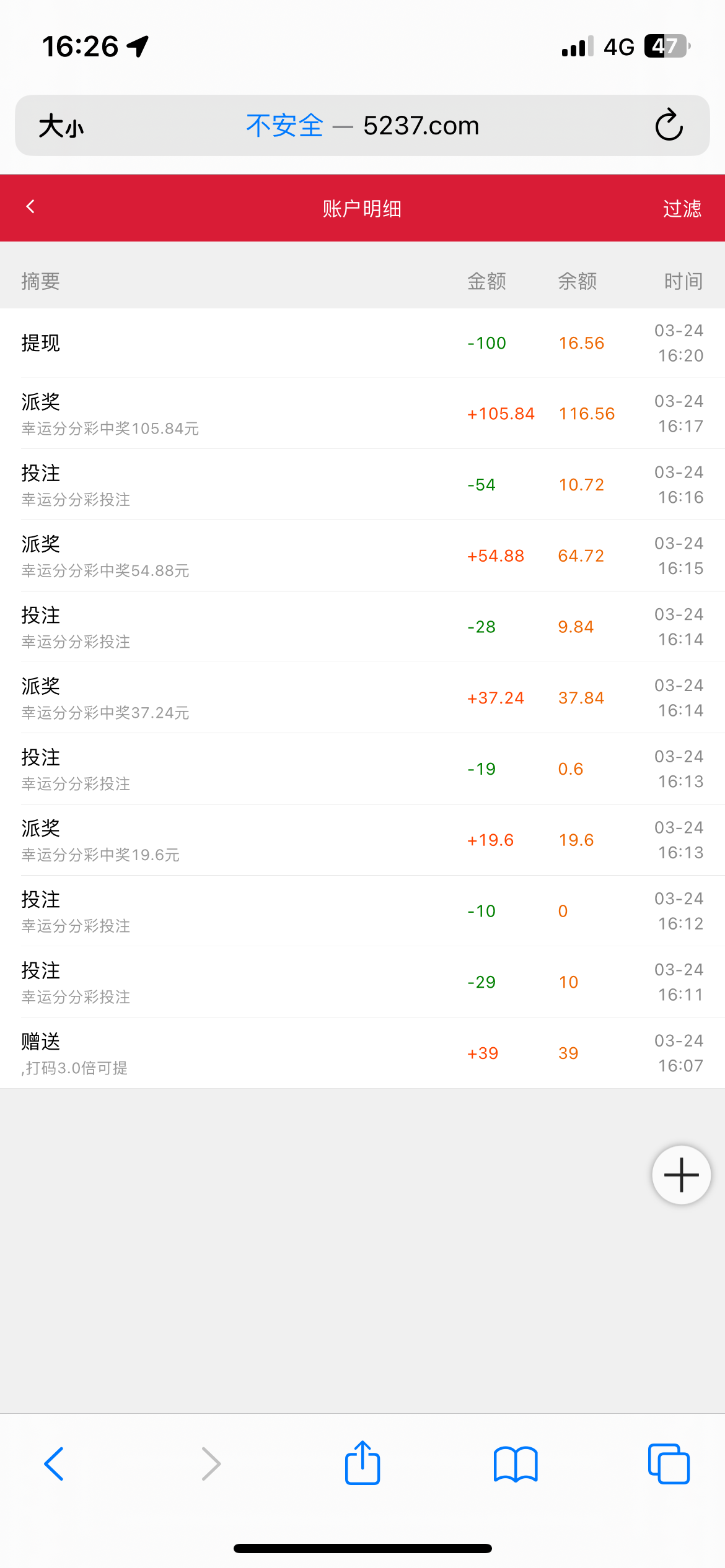Tap the floating plus button
This screenshot has height=1568, width=725.
click(681, 1174)
